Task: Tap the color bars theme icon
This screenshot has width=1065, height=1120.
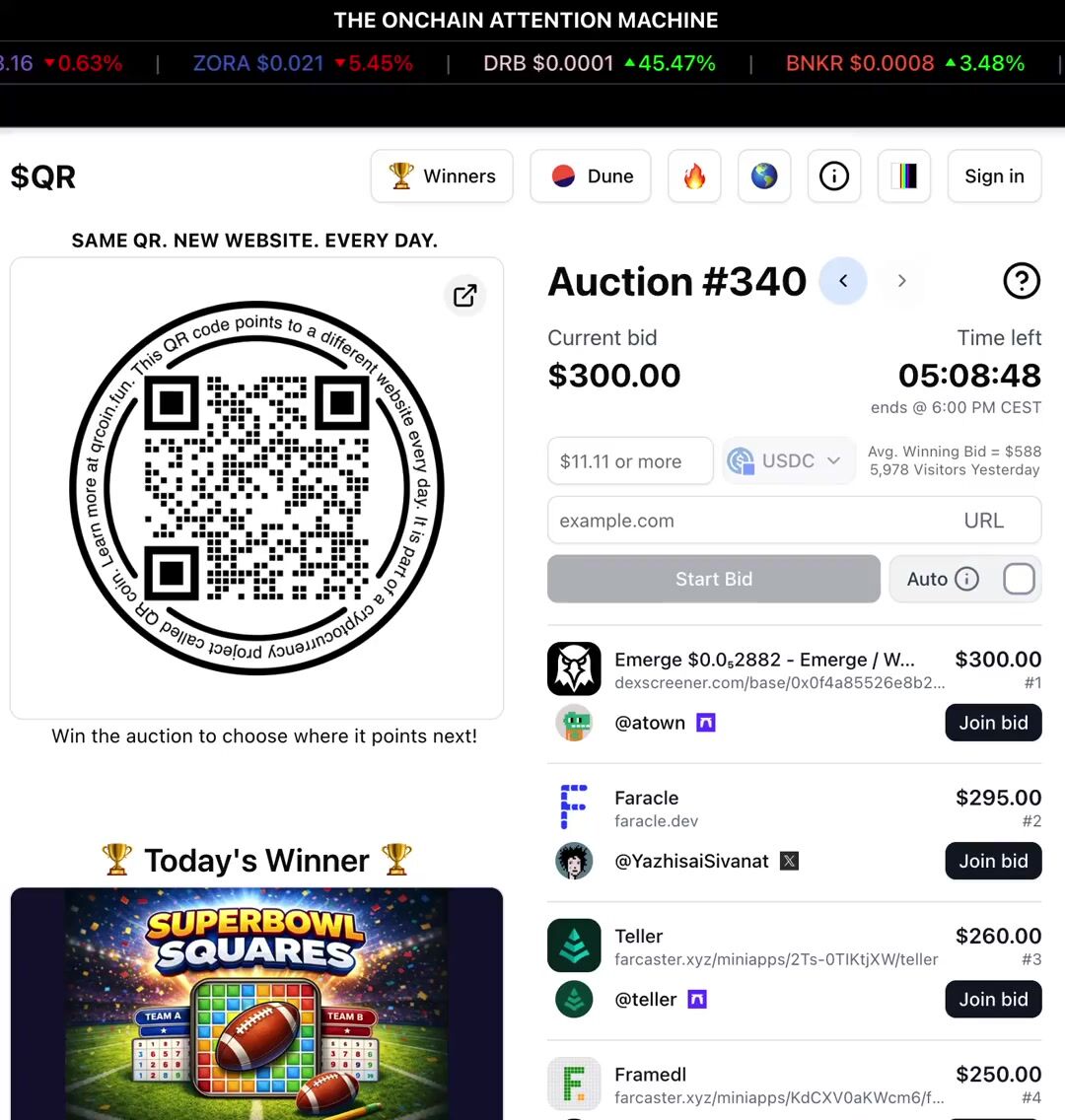Action: (904, 176)
